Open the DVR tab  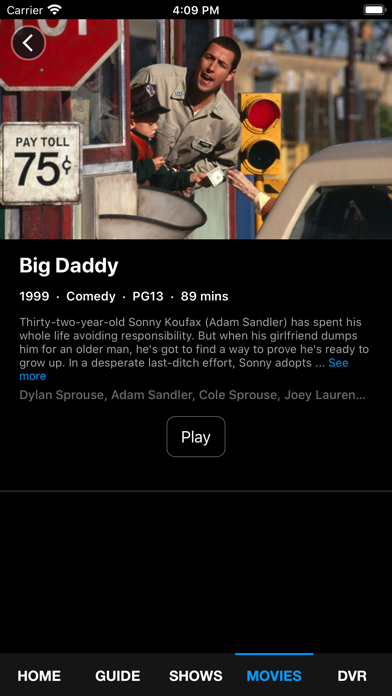(x=352, y=676)
